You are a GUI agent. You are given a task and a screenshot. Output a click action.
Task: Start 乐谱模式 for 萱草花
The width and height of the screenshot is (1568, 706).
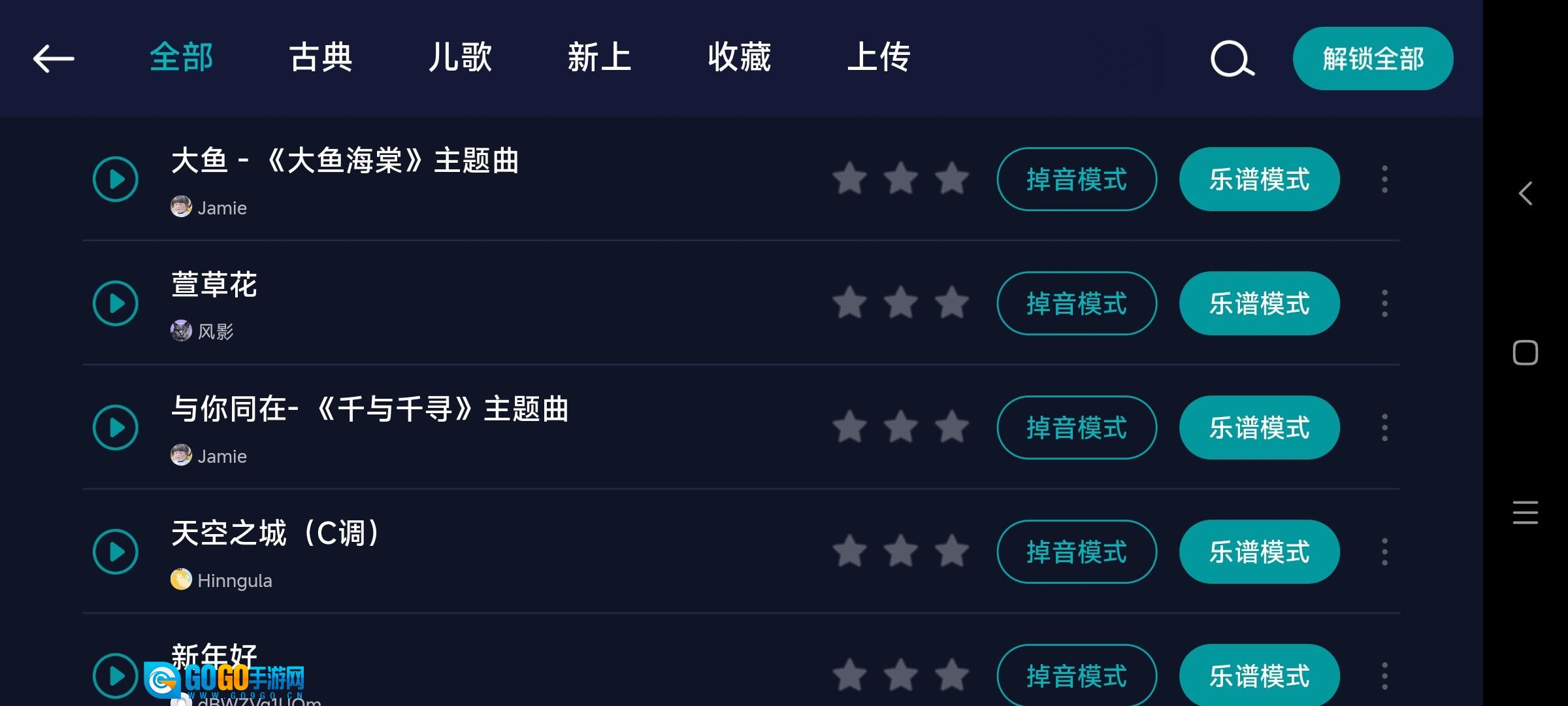click(x=1260, y=303)
